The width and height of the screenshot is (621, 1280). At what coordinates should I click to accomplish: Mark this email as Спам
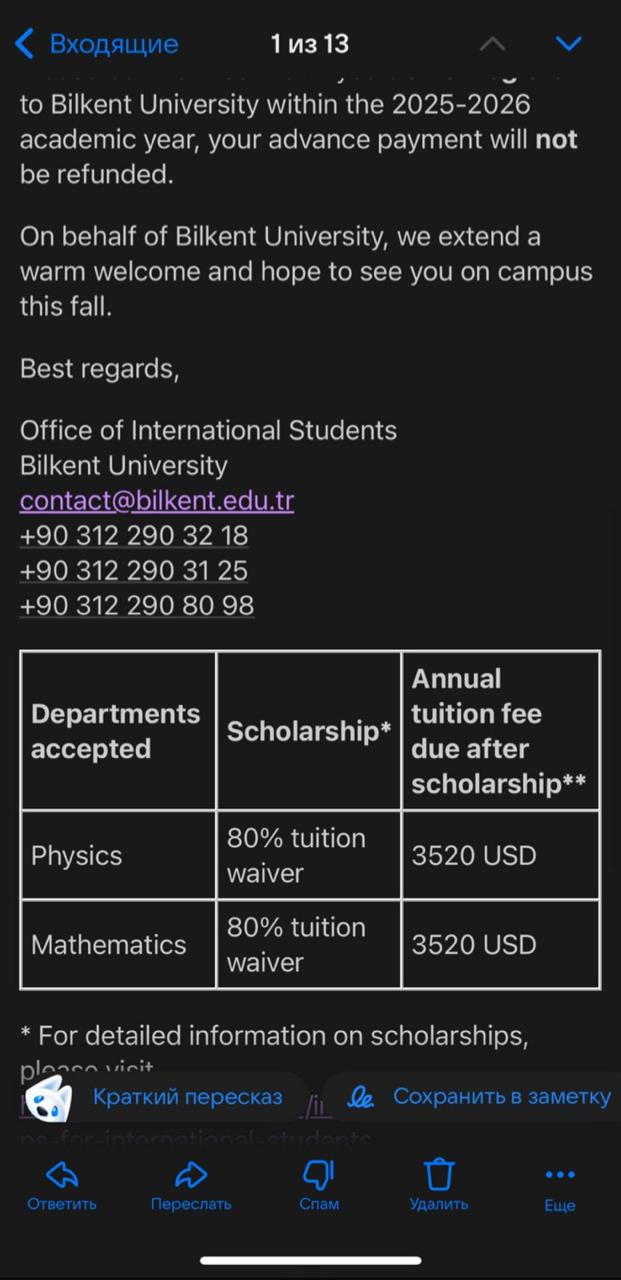point(319,1185)
